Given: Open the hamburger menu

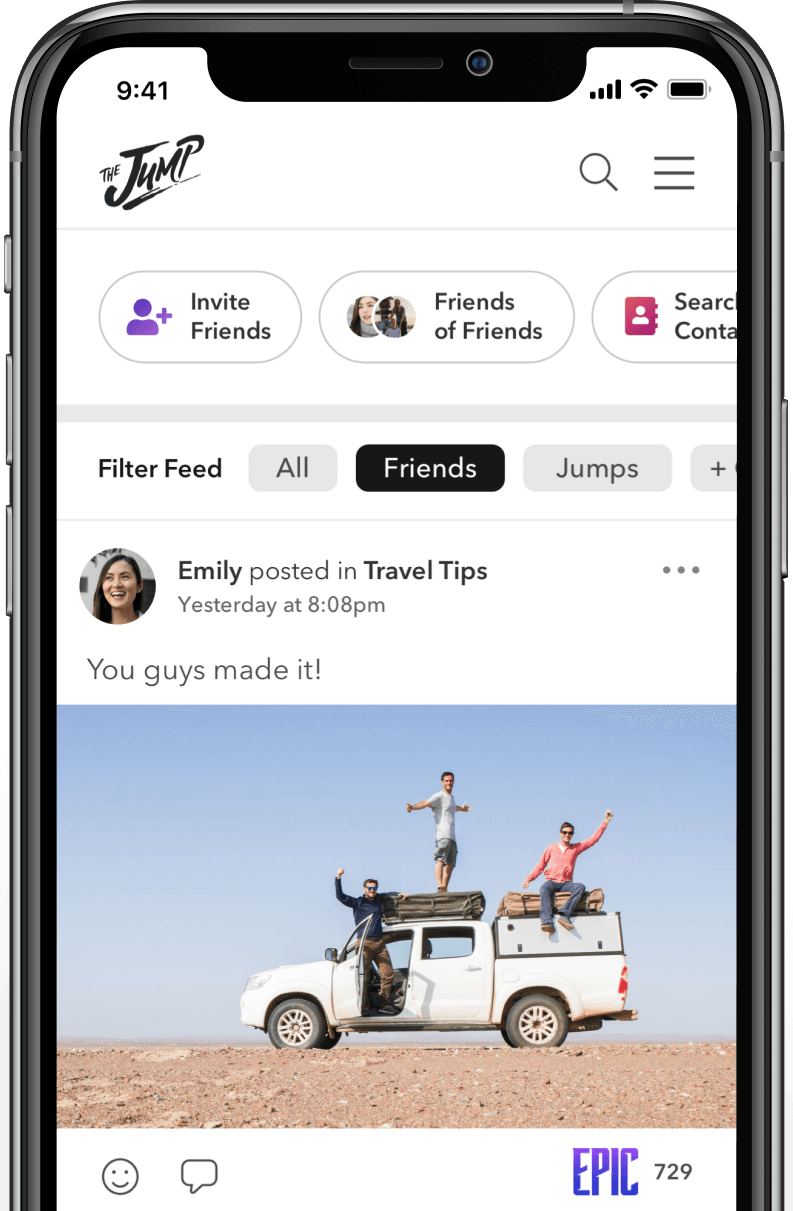Looking at the screenshot, I should 674,172.
